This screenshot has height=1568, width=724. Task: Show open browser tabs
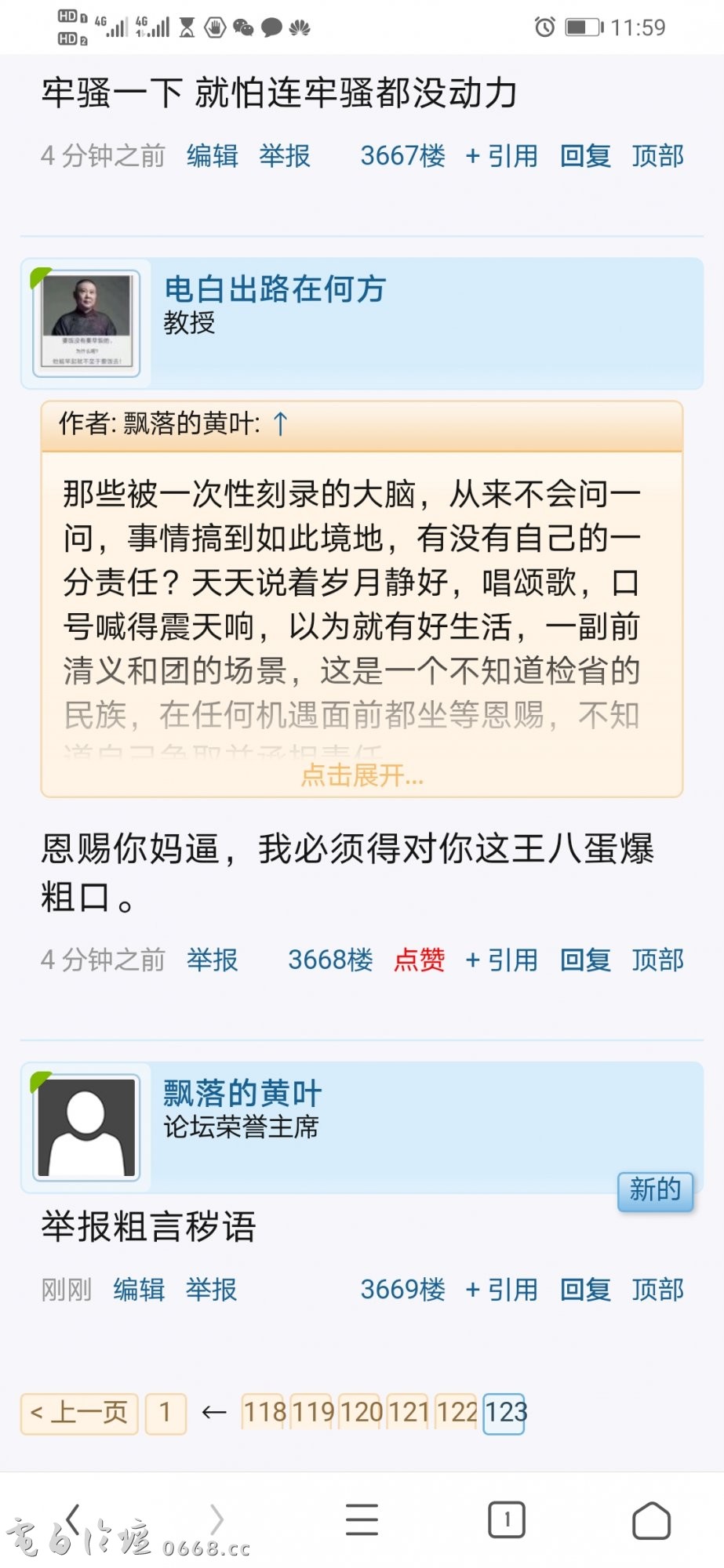[507, 1520]
